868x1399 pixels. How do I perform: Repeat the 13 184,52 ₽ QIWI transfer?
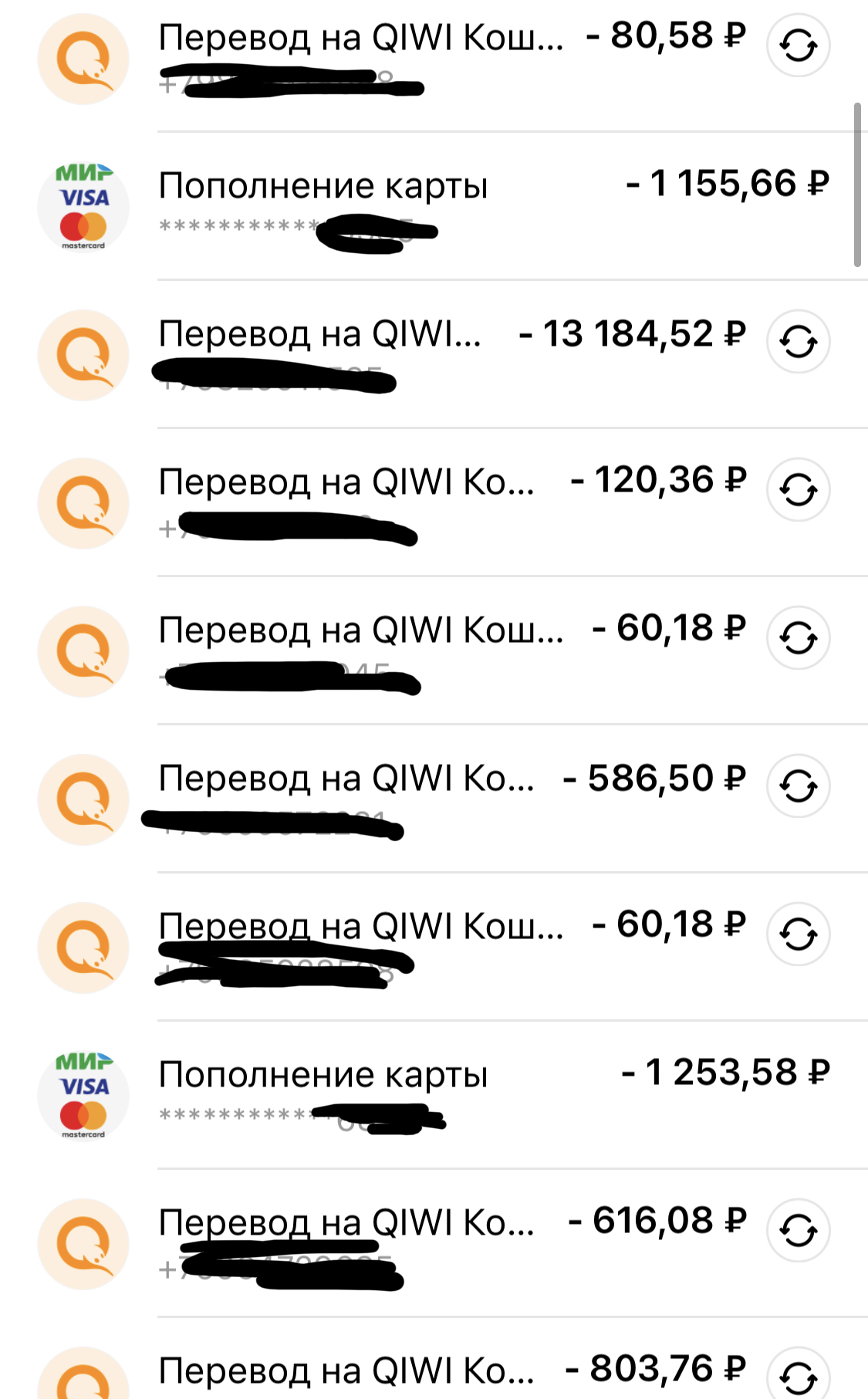click(x=798, y=342)
